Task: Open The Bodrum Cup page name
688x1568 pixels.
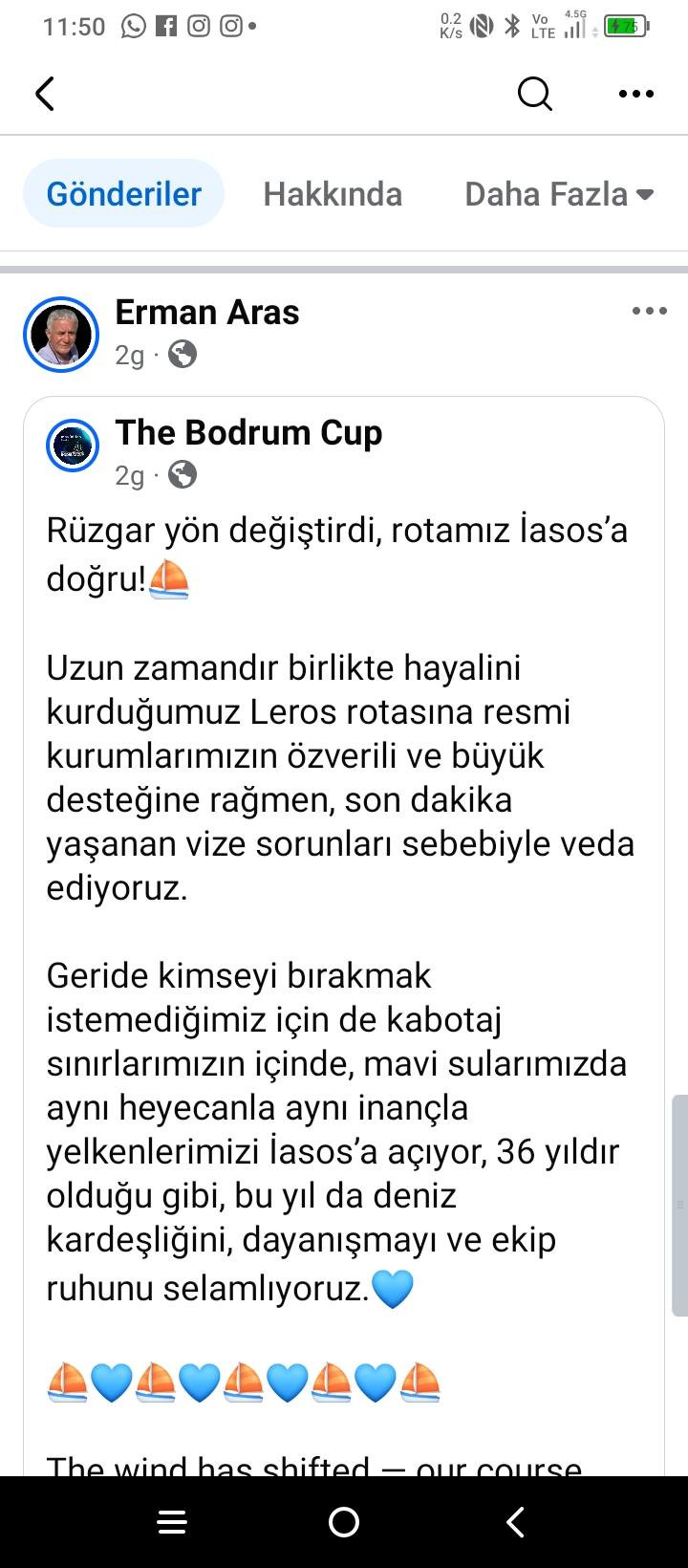Action: click(248, 432)
